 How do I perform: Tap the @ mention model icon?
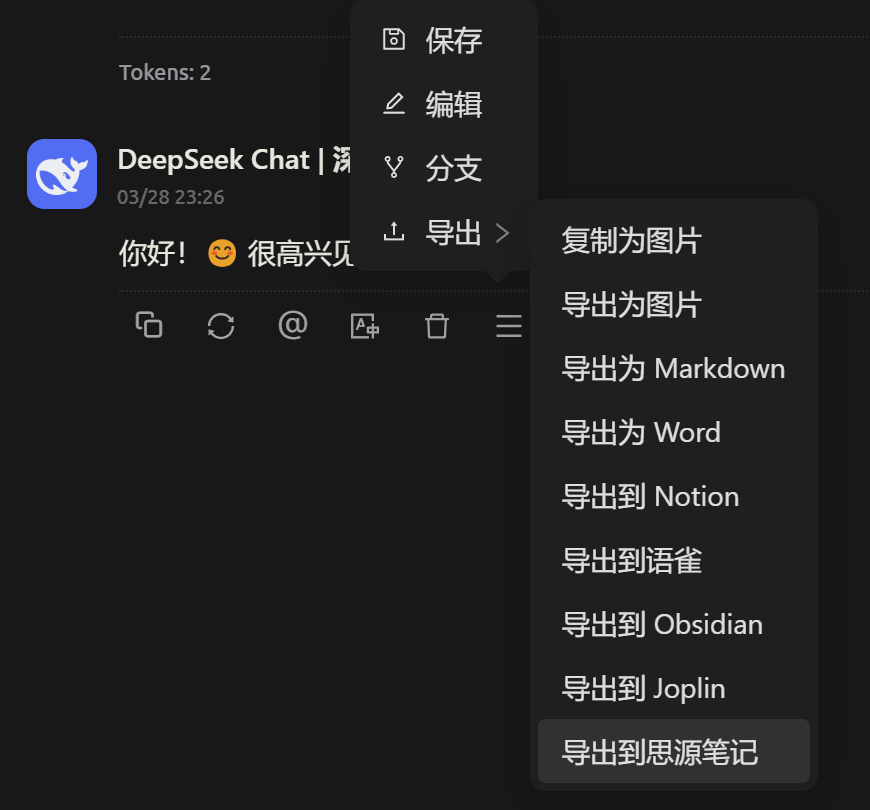293,325
